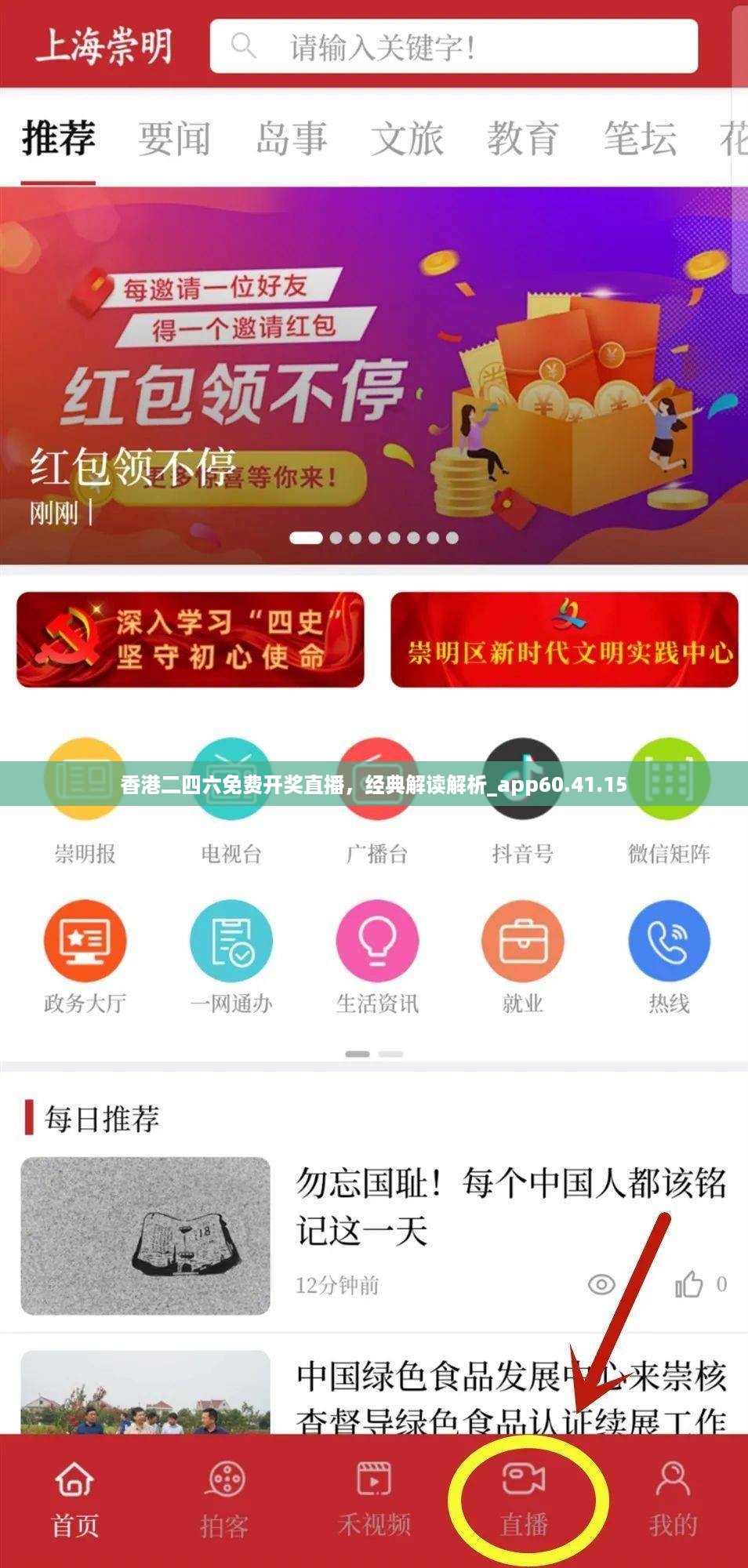Screen dimensions: 748x1568
Task: Switch to the 要闻 tab
Action: click(174, 140)
